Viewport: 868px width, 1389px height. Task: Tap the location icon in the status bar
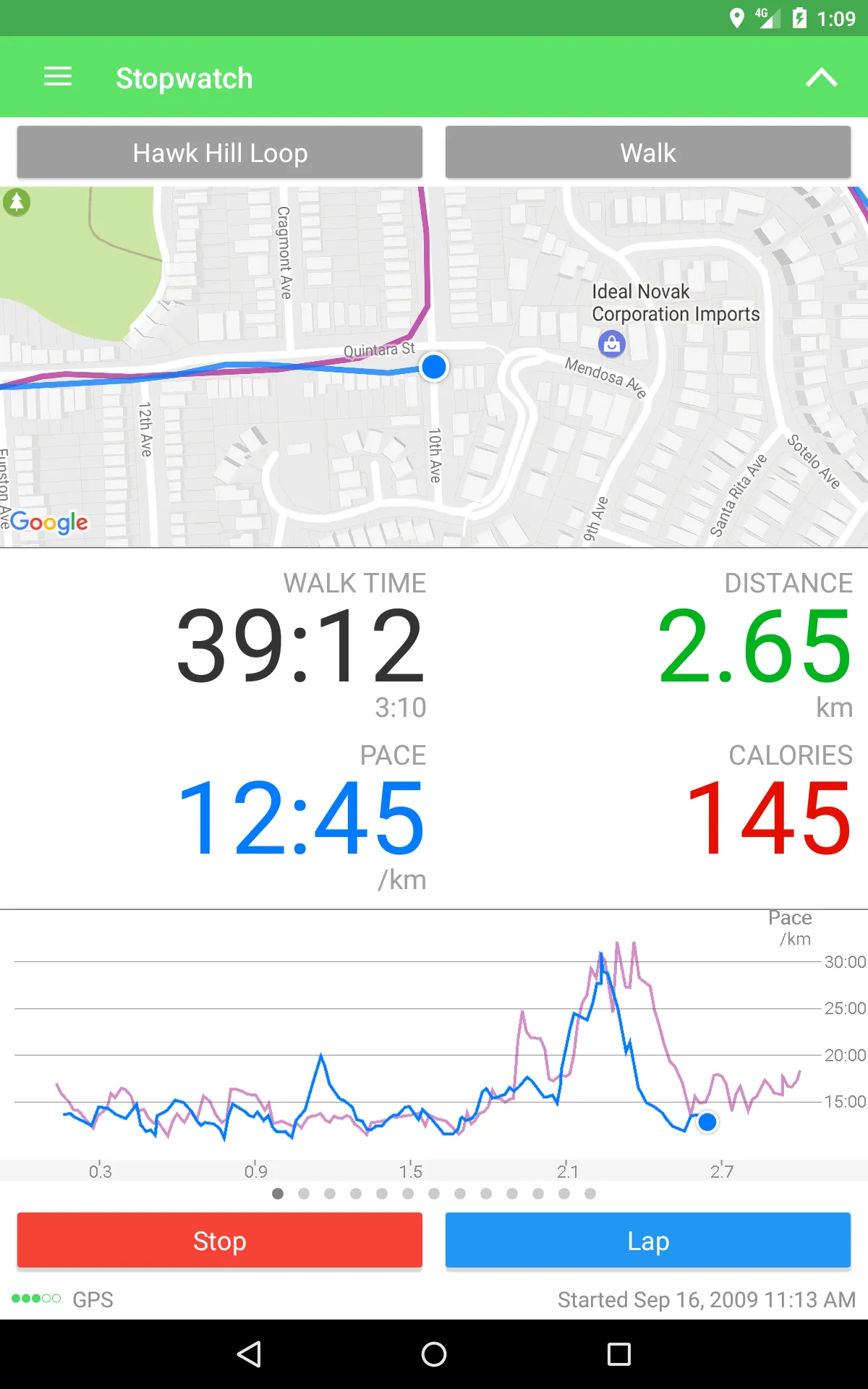click(738, 19)
